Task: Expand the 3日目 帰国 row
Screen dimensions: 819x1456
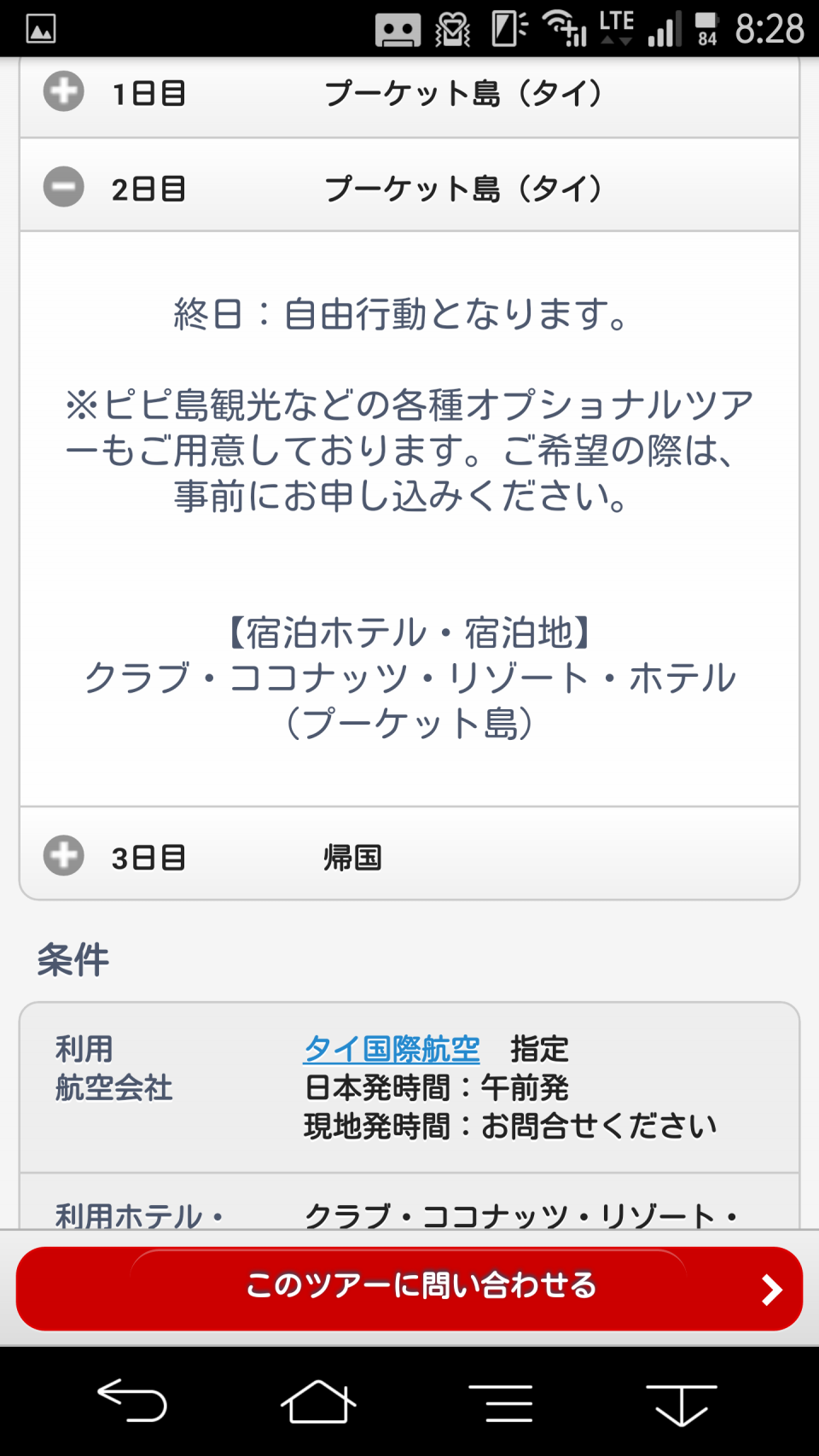Action: click(x=409, y=854)
